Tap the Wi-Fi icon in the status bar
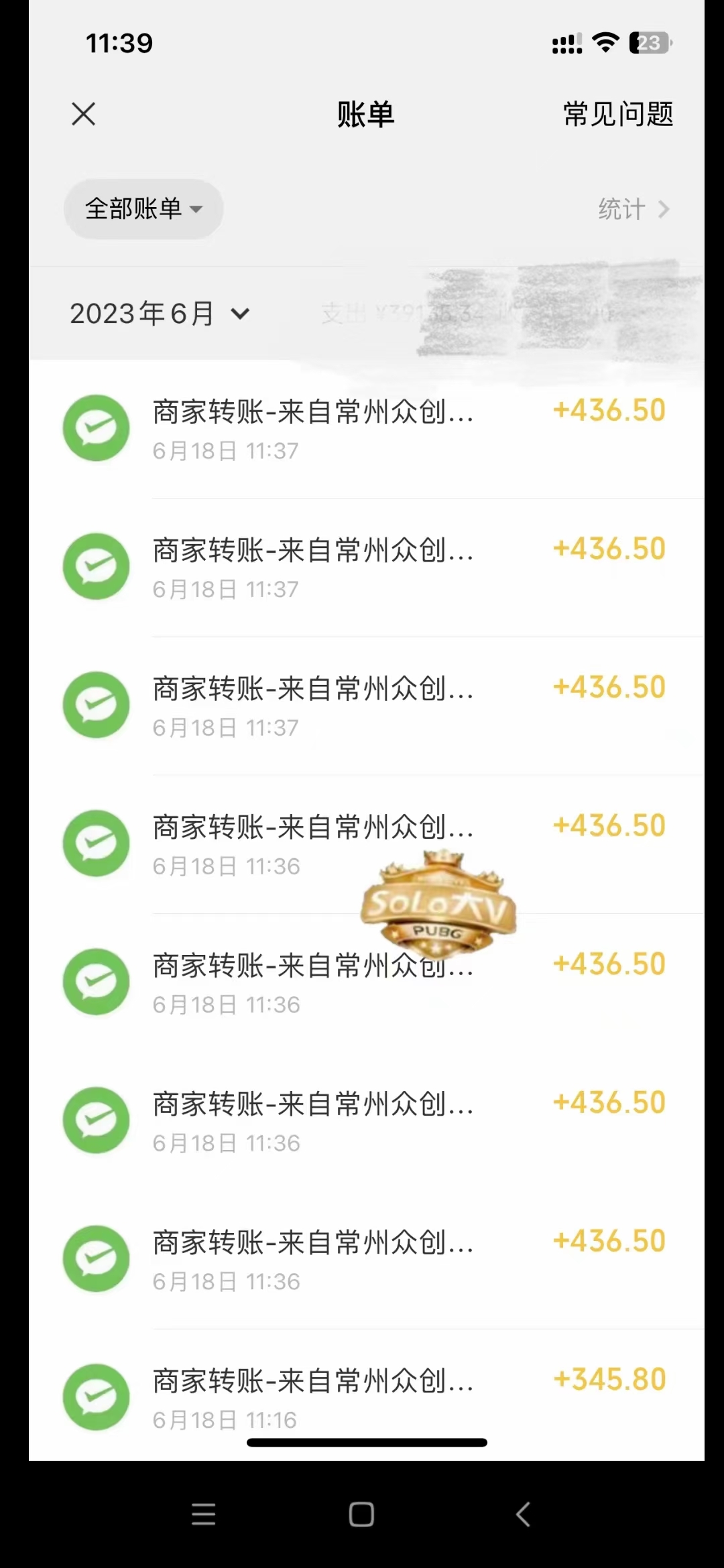Screen dimensions: 724x1568 604,43
